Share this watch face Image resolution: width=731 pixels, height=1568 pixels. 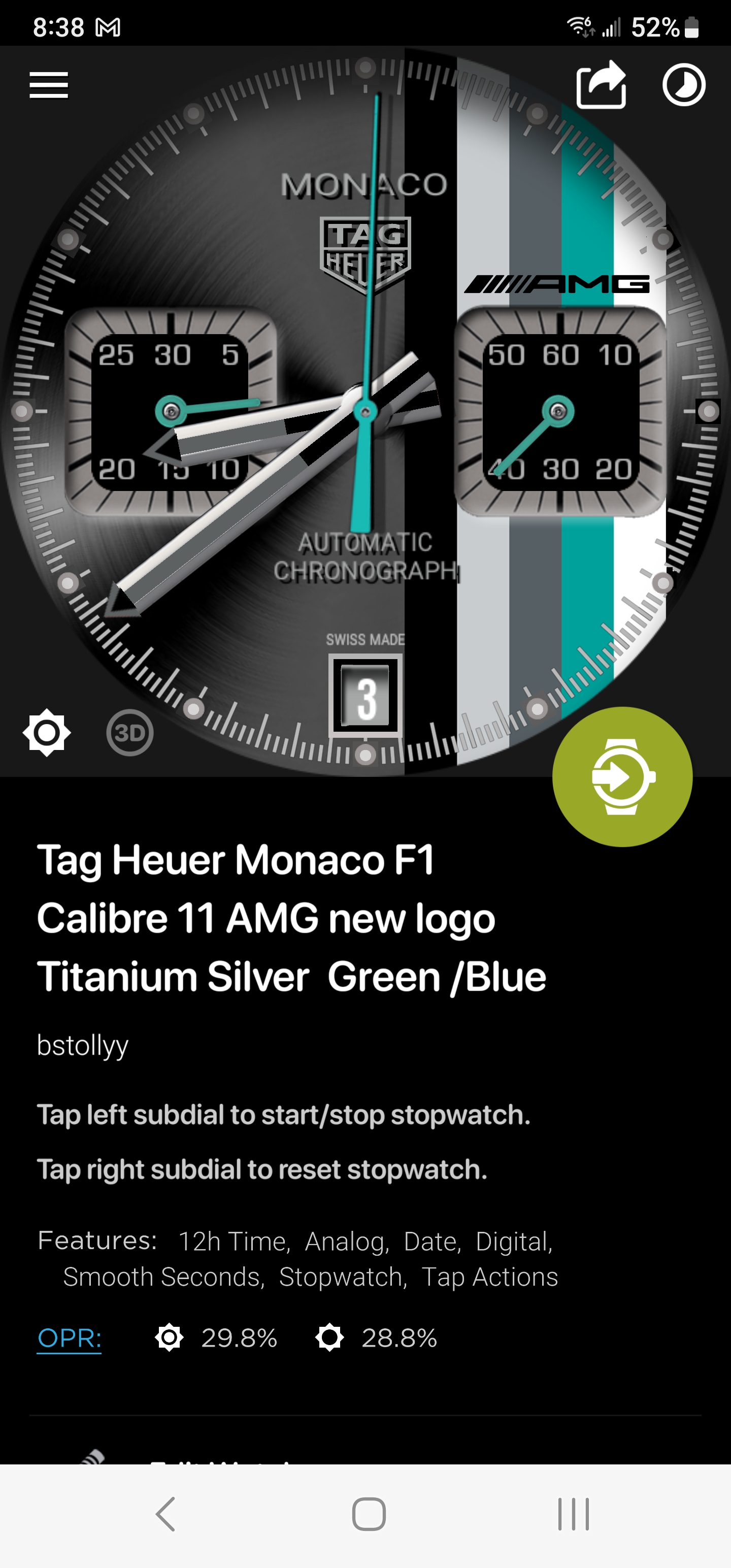pyautogui.click(x=602, y=85)
